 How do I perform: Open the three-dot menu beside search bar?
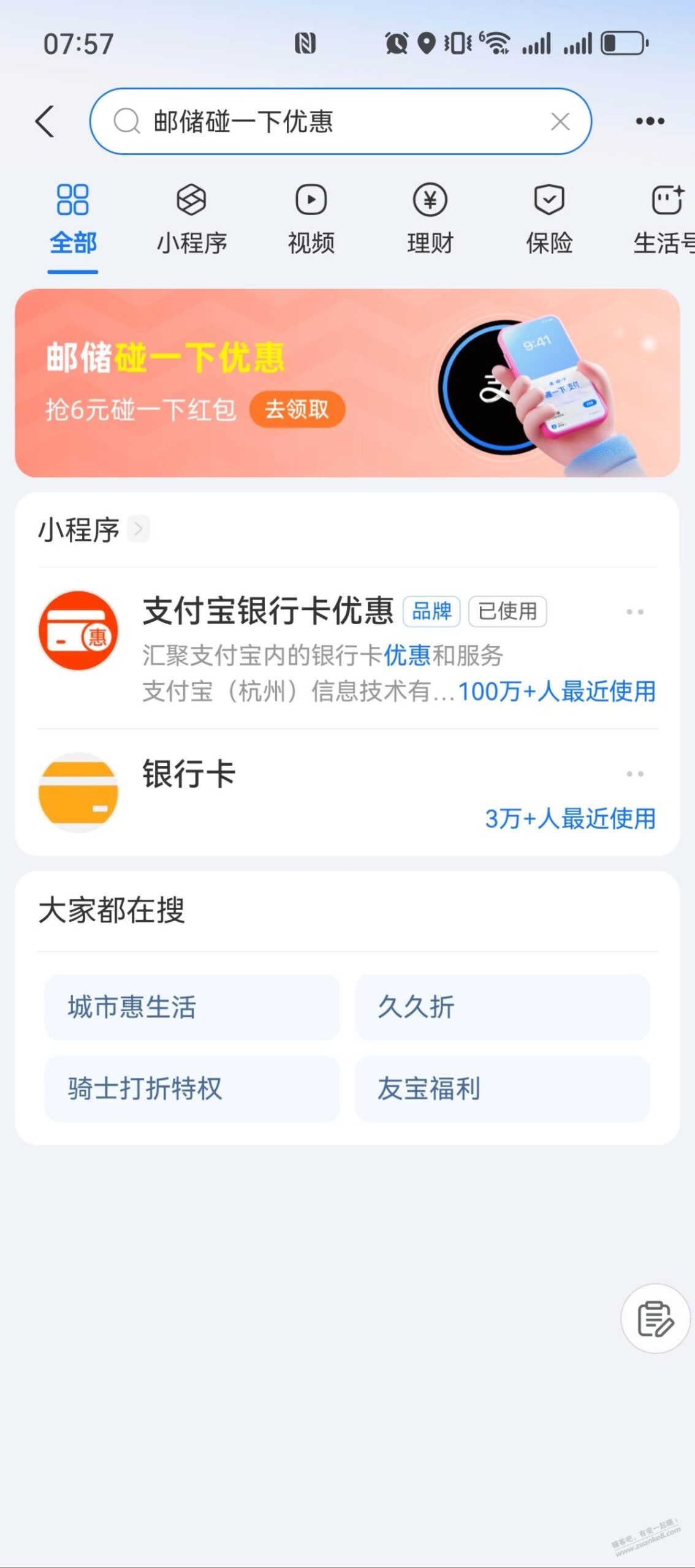coord(650,121)
